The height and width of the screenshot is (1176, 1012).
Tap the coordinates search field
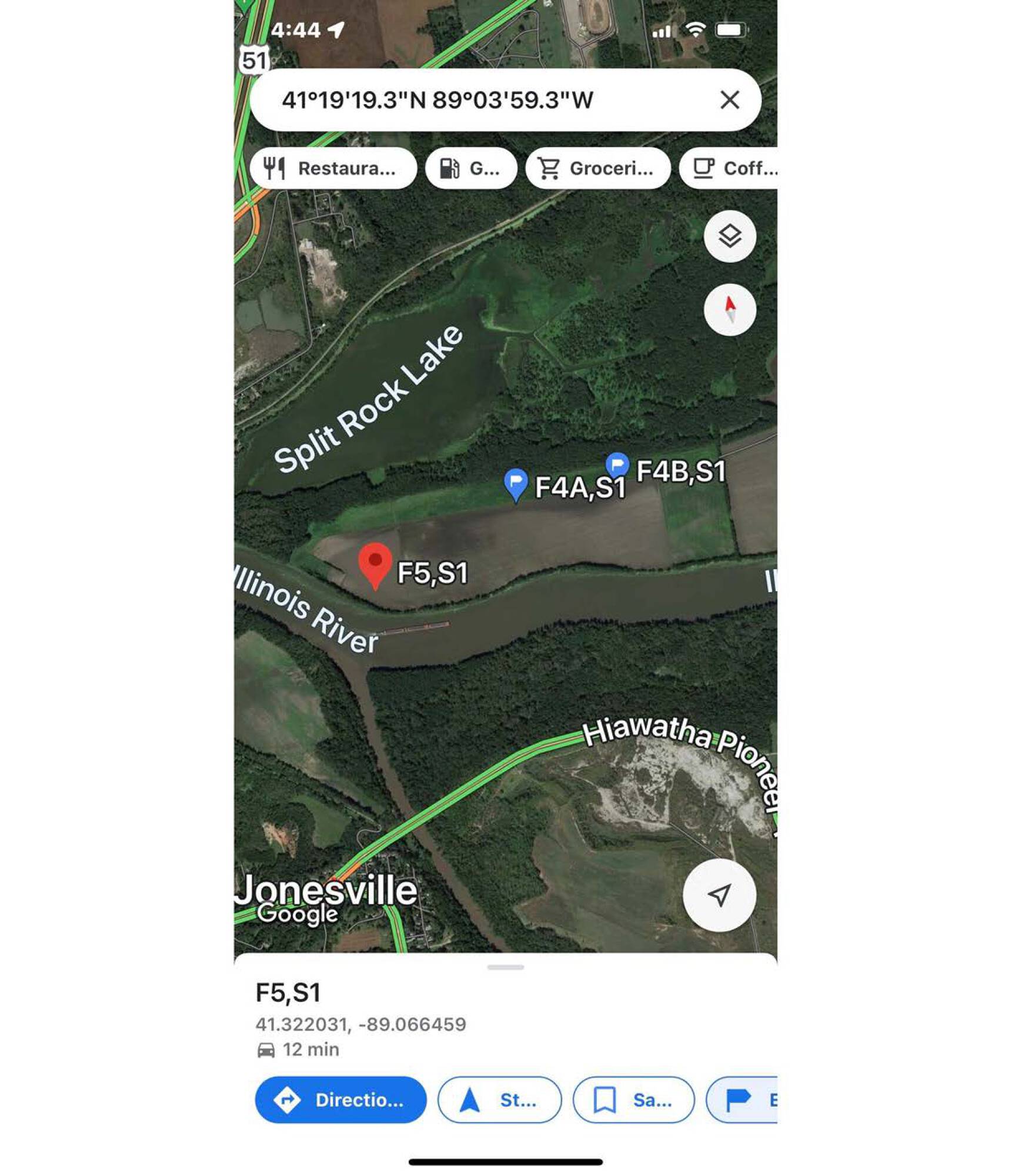tap(470, 100)
